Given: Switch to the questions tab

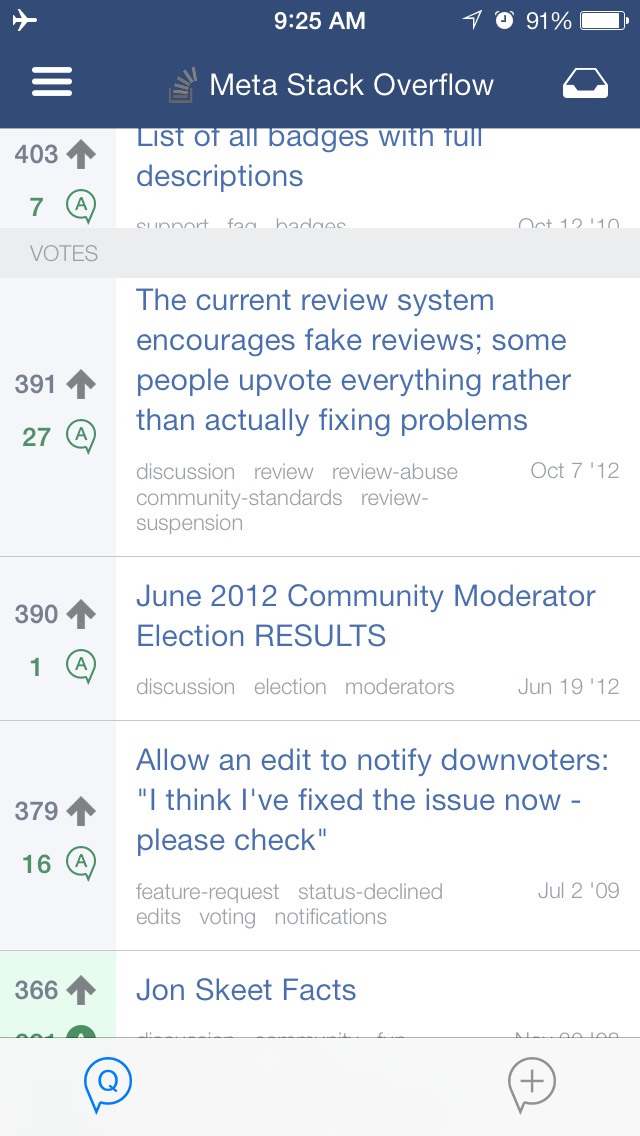Looking at the screenshot, I should (108, 1083).
